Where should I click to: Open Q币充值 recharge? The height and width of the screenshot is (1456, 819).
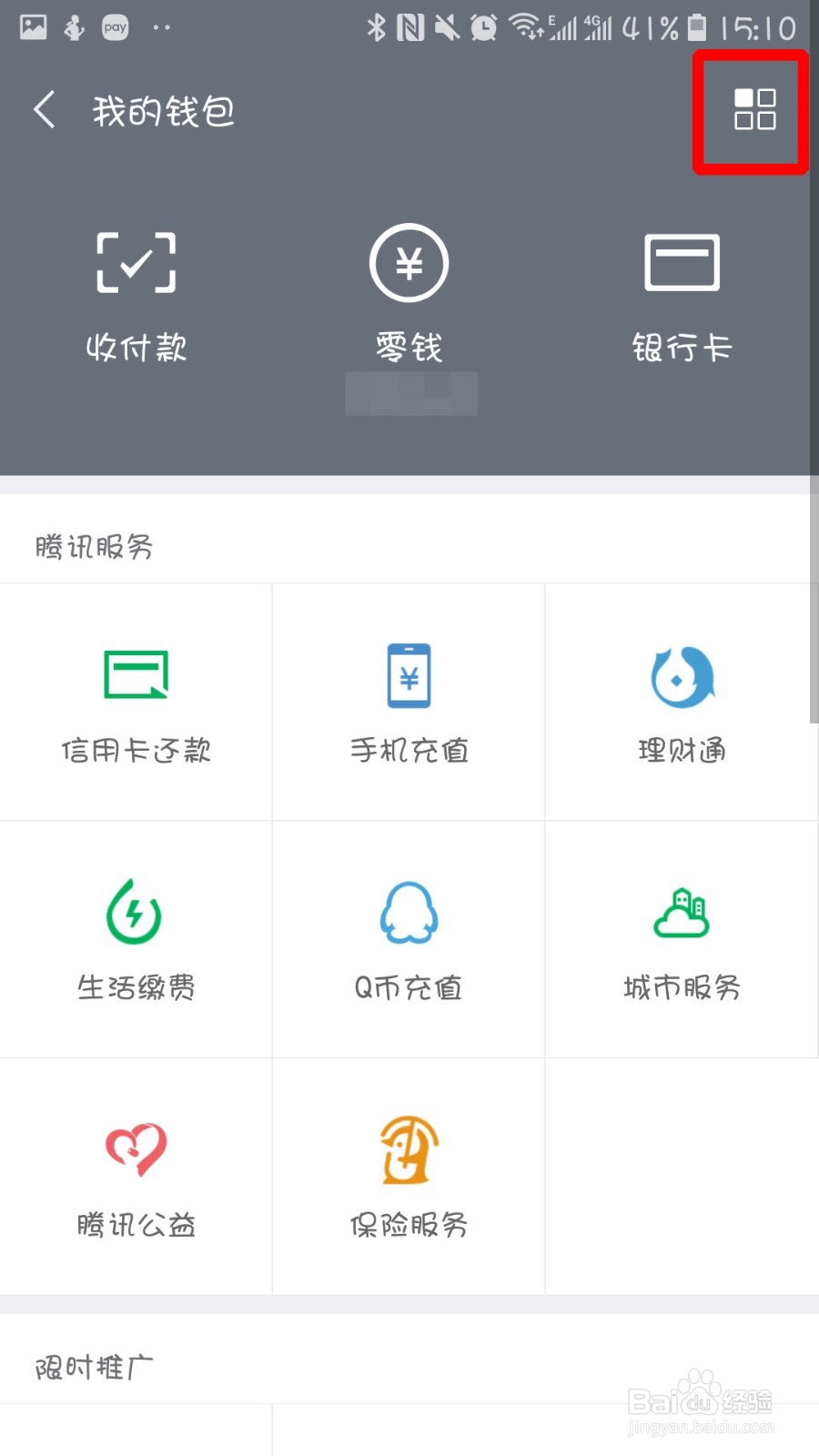409,939
